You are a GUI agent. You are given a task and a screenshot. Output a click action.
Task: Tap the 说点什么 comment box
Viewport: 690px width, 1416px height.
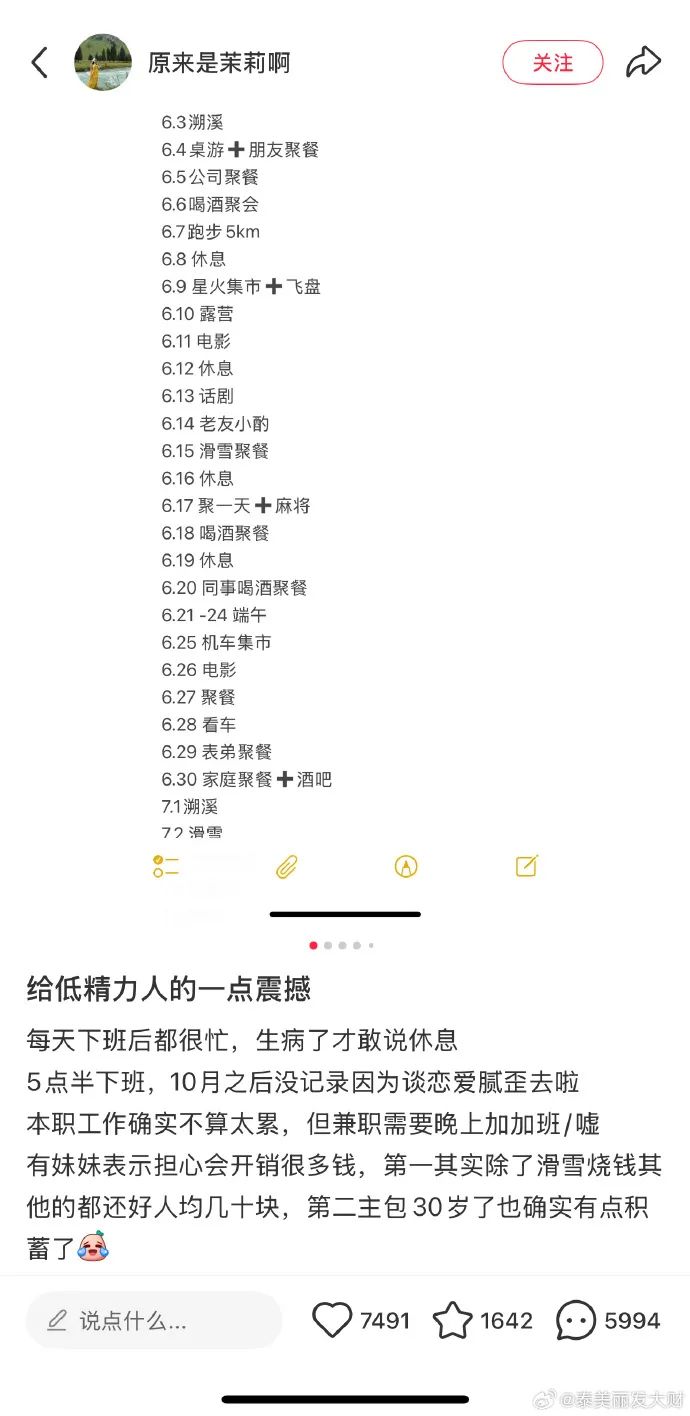[x=154, y=1320]
